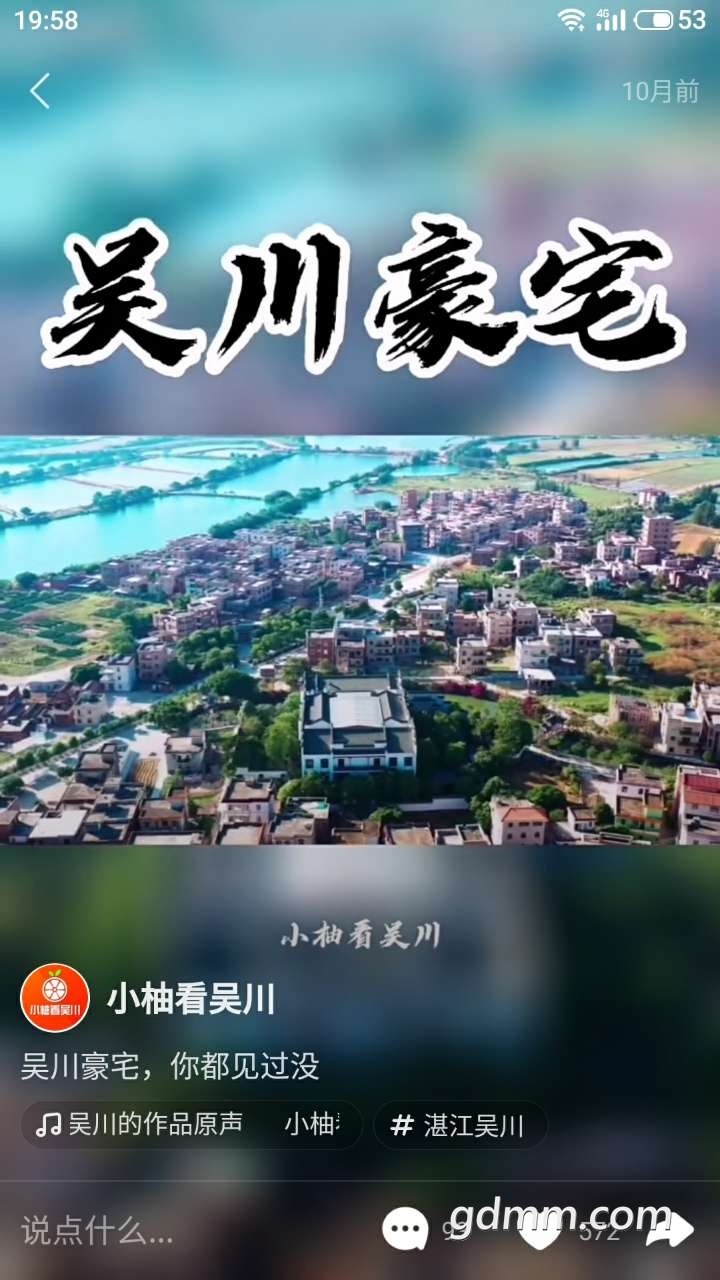Open the #湛江吴川 hashtag chip
Image resolution: width=720 pixels, height=1280 pixels.
(460, 1125)
